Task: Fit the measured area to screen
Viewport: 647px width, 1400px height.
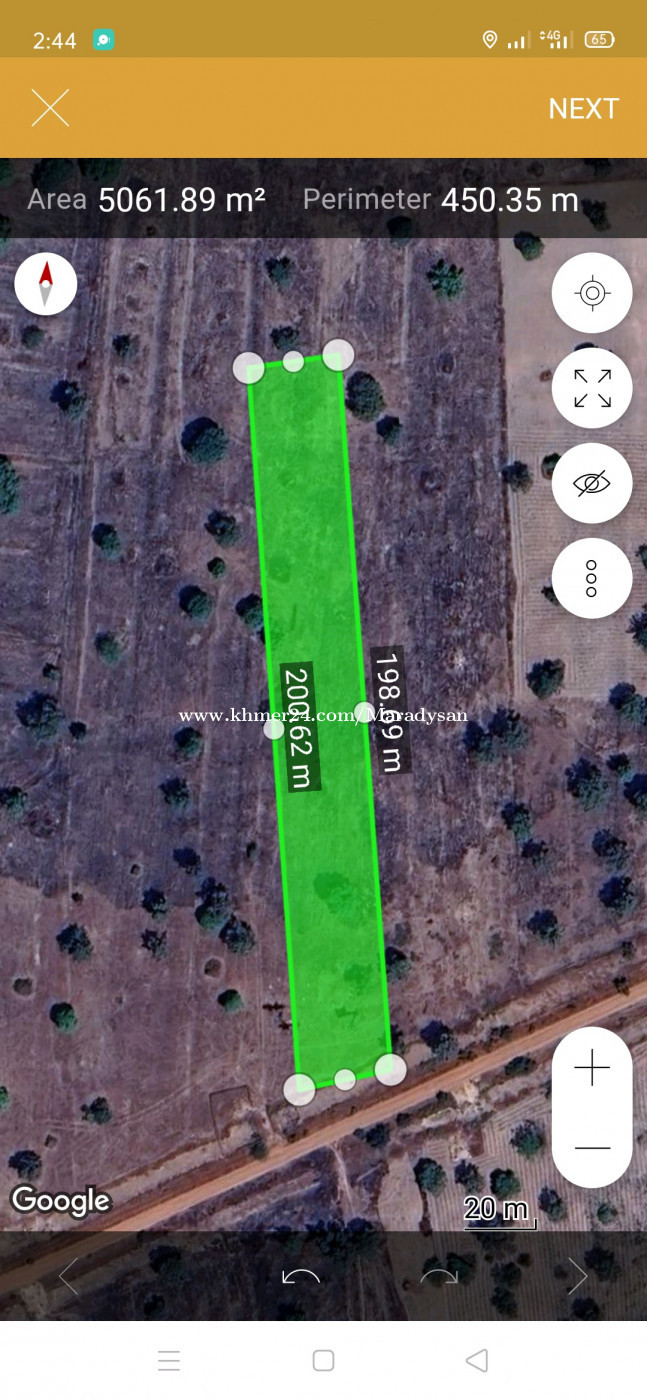Action: (591, 388)
